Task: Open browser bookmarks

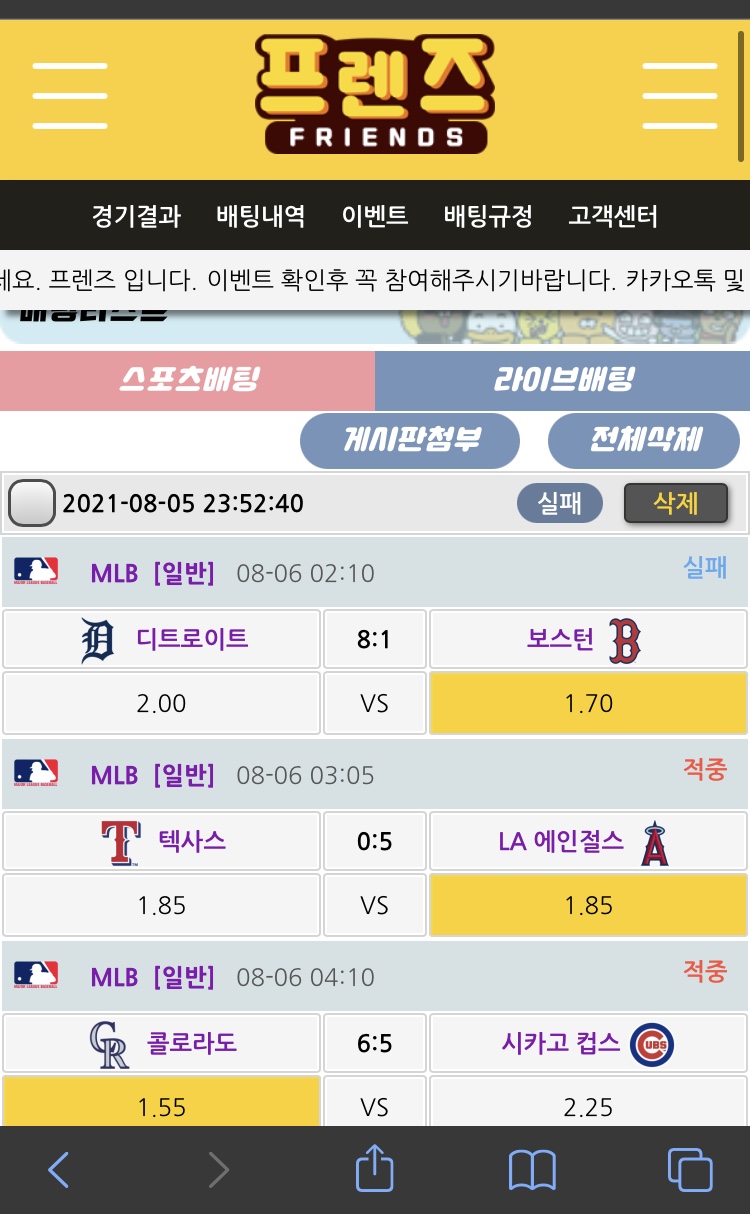Action: click(532, 1169)
